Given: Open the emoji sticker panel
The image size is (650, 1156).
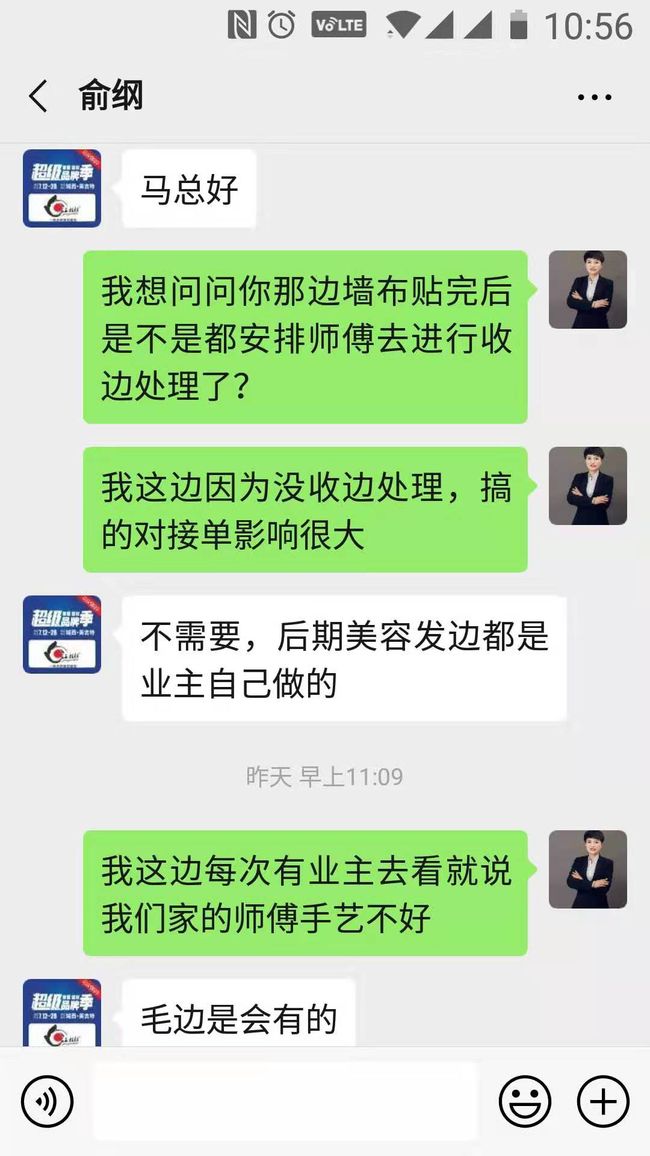Looking at the screenshot, I should pos(525,1101).
